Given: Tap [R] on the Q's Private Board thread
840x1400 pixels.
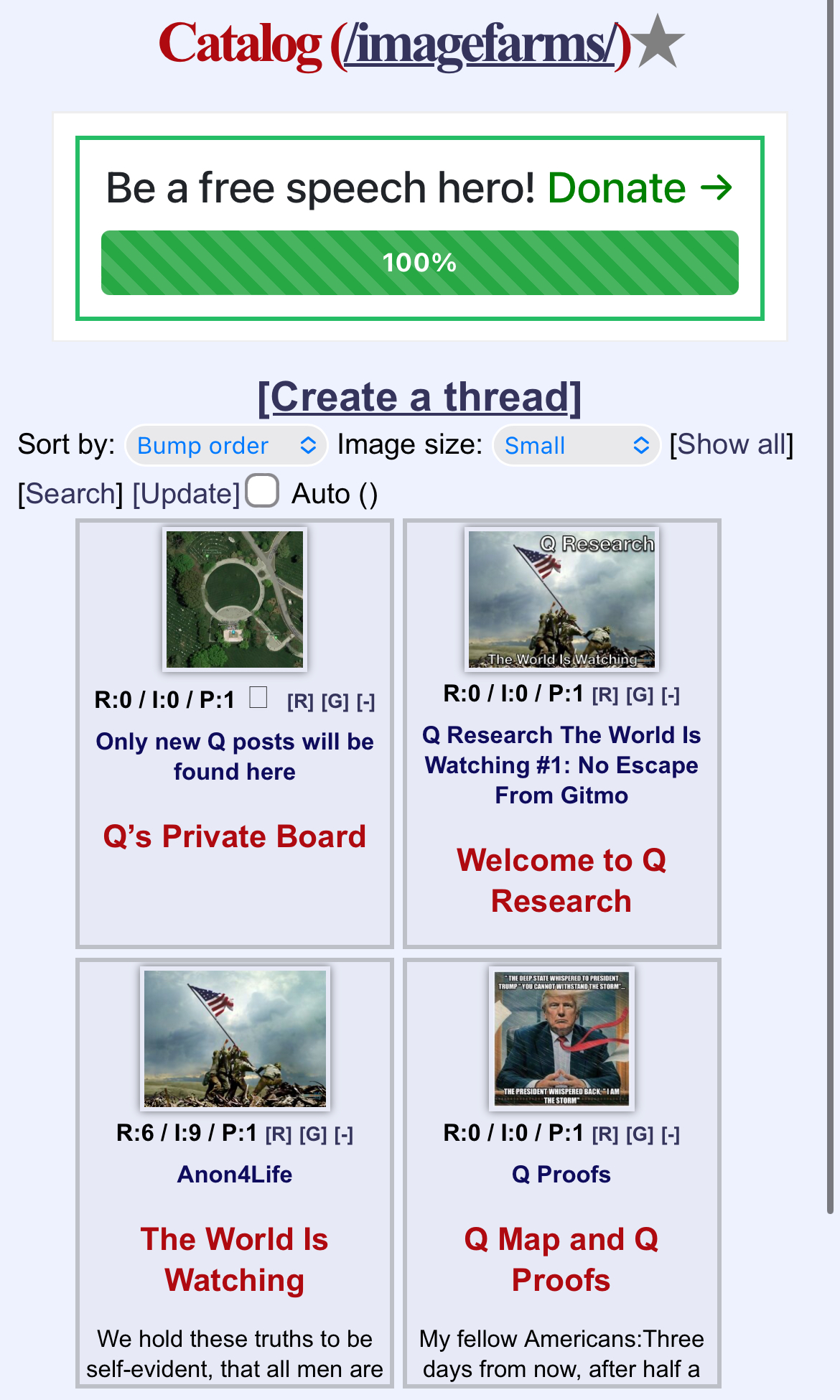Looking at the screenshot, I should click(x=300, y=701).
